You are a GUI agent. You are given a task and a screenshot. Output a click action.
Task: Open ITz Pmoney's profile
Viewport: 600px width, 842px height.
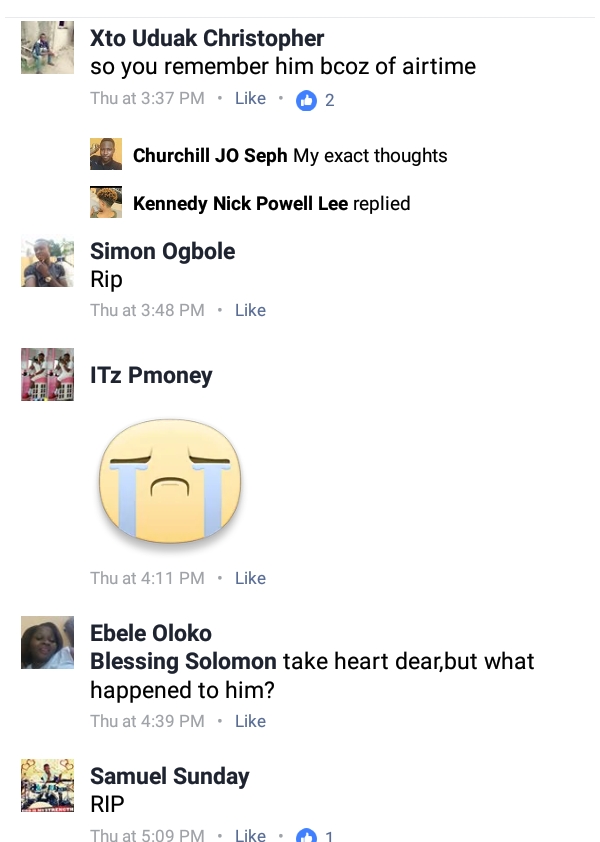[x=151, y=376]
